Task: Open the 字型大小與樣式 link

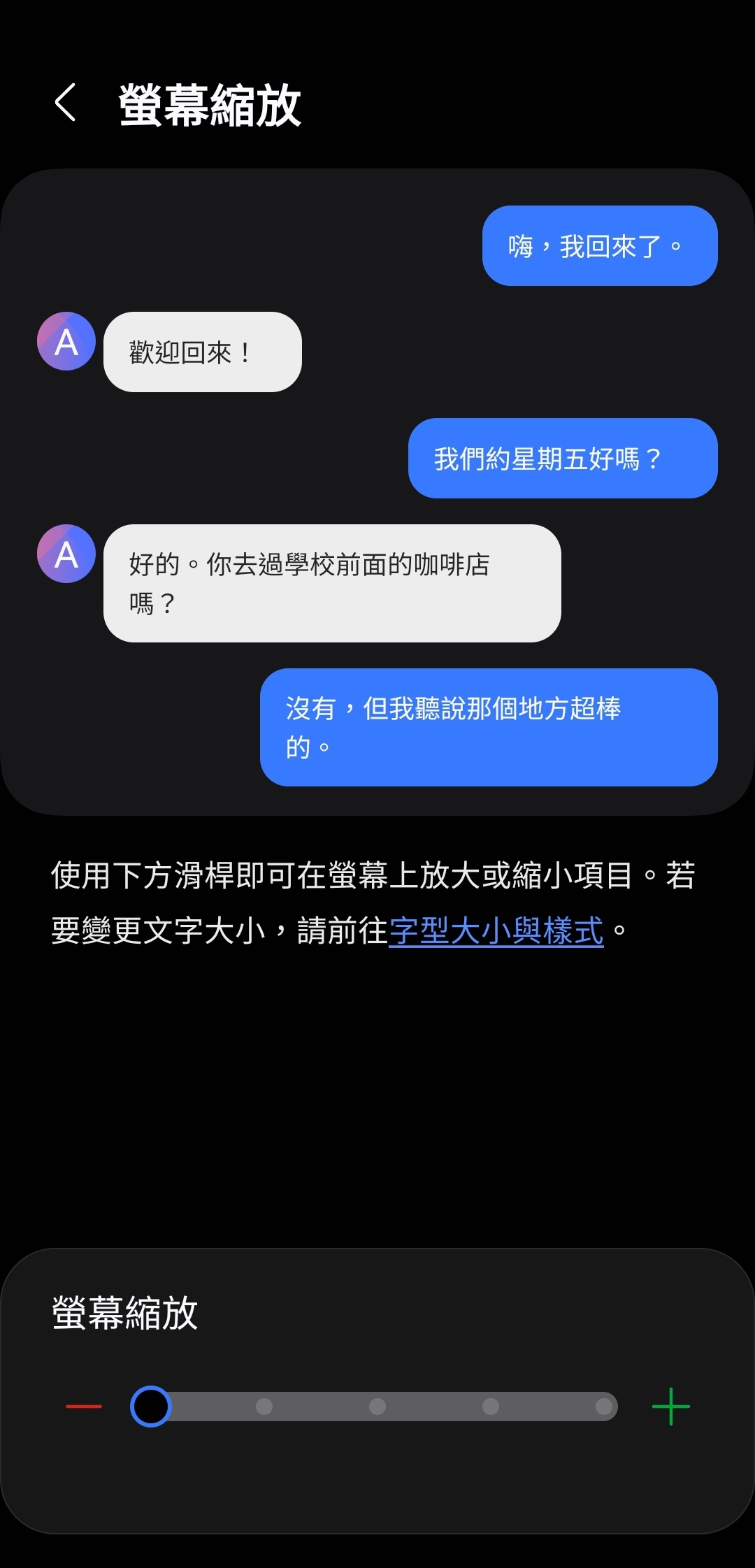Action: click(x=496, y=930)
